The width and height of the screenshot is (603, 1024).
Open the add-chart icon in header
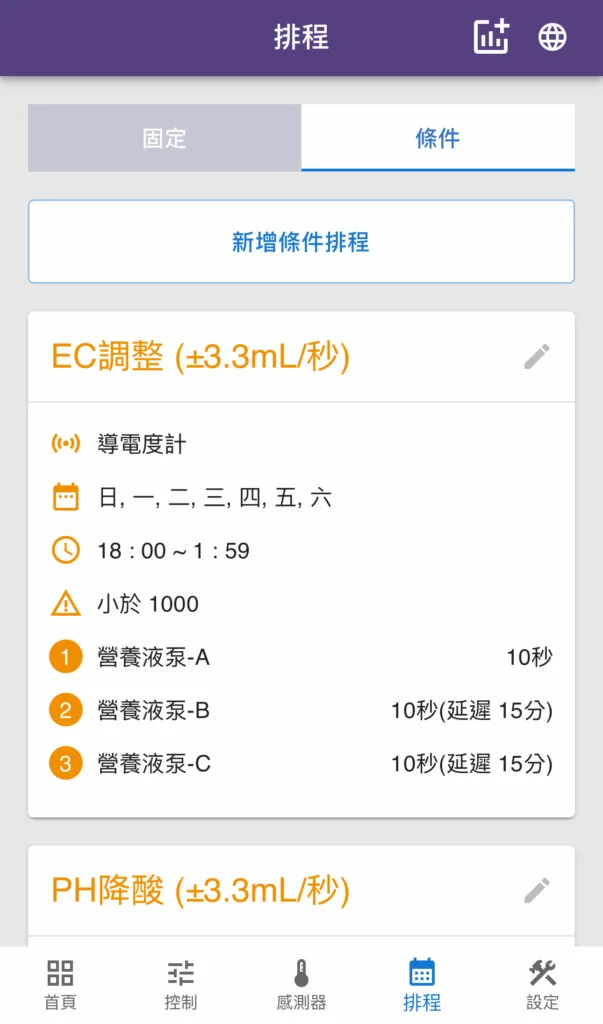[491, 37]
